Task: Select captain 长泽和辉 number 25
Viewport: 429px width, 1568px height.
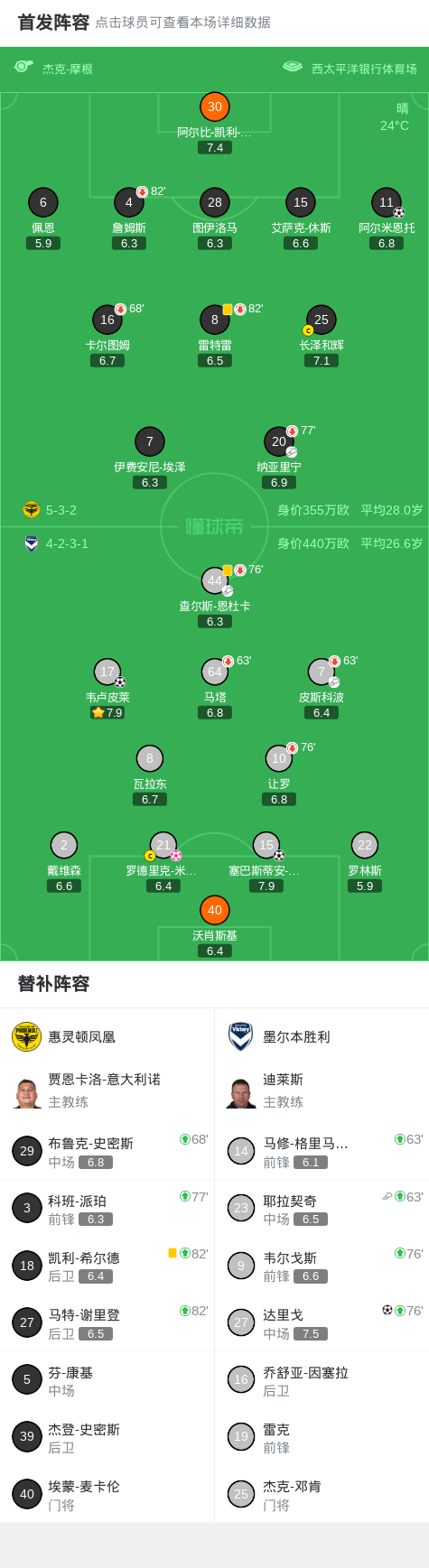Action: (x=322, y=320)
